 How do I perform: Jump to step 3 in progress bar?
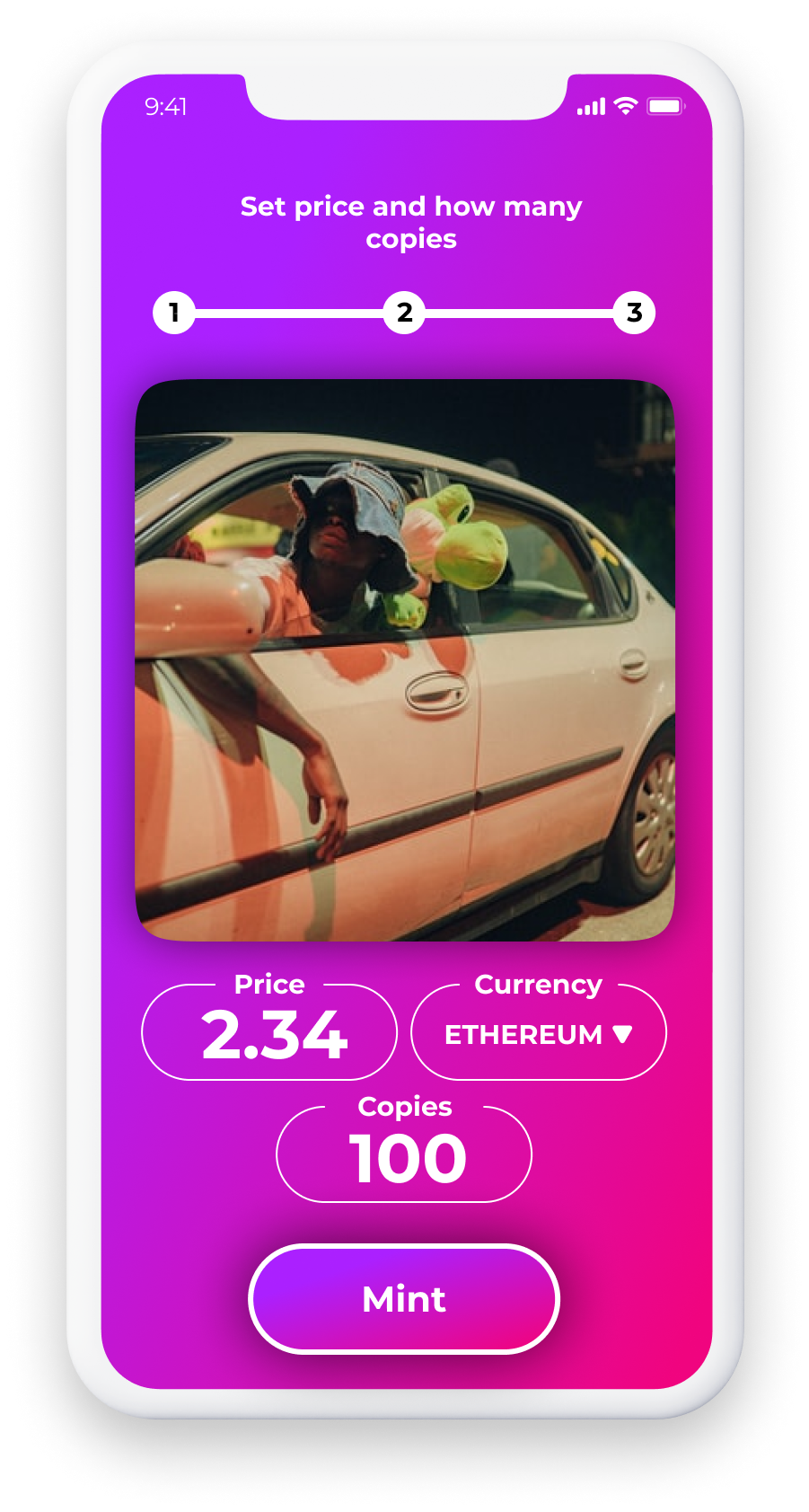coord(634,313)
